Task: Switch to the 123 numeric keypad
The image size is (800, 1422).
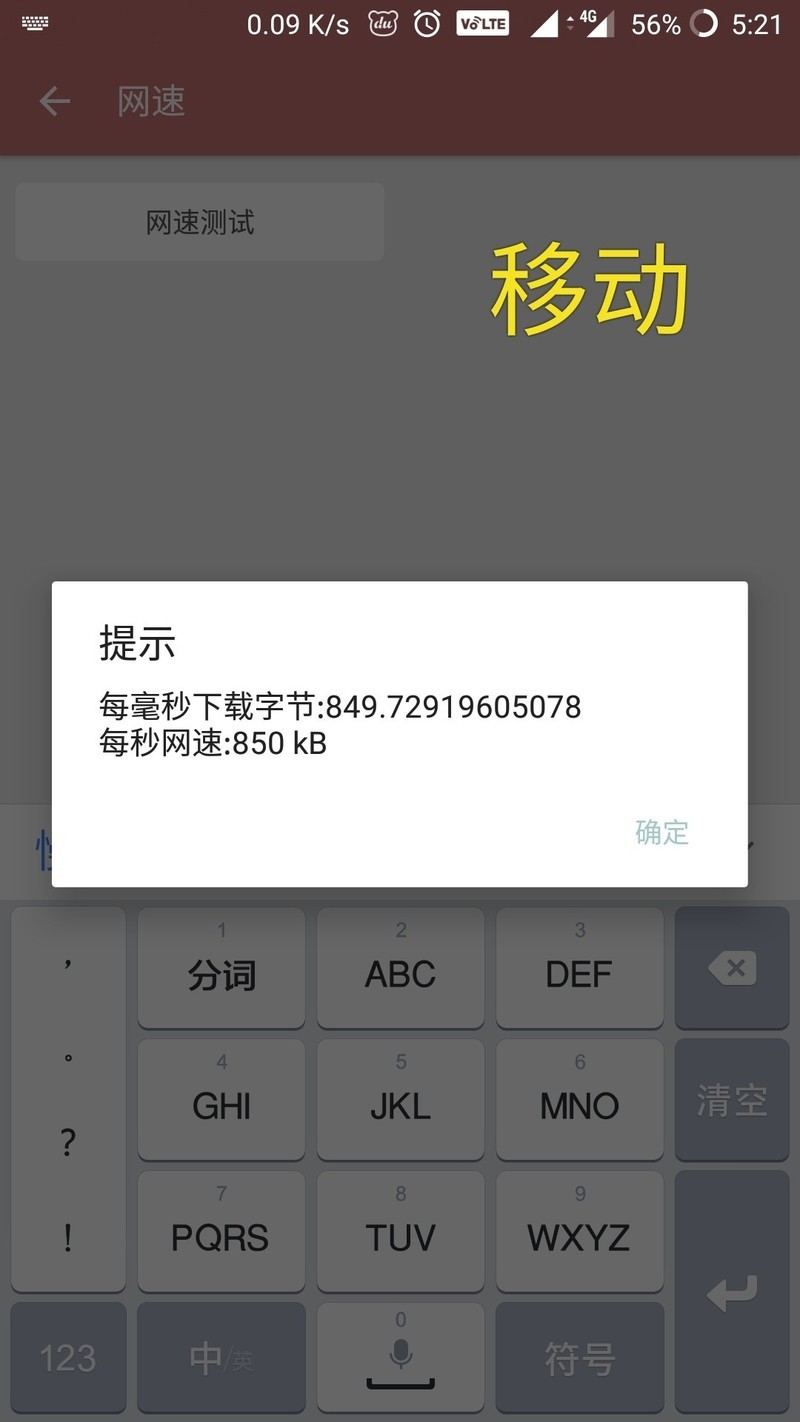Action: click(68, 1358)
